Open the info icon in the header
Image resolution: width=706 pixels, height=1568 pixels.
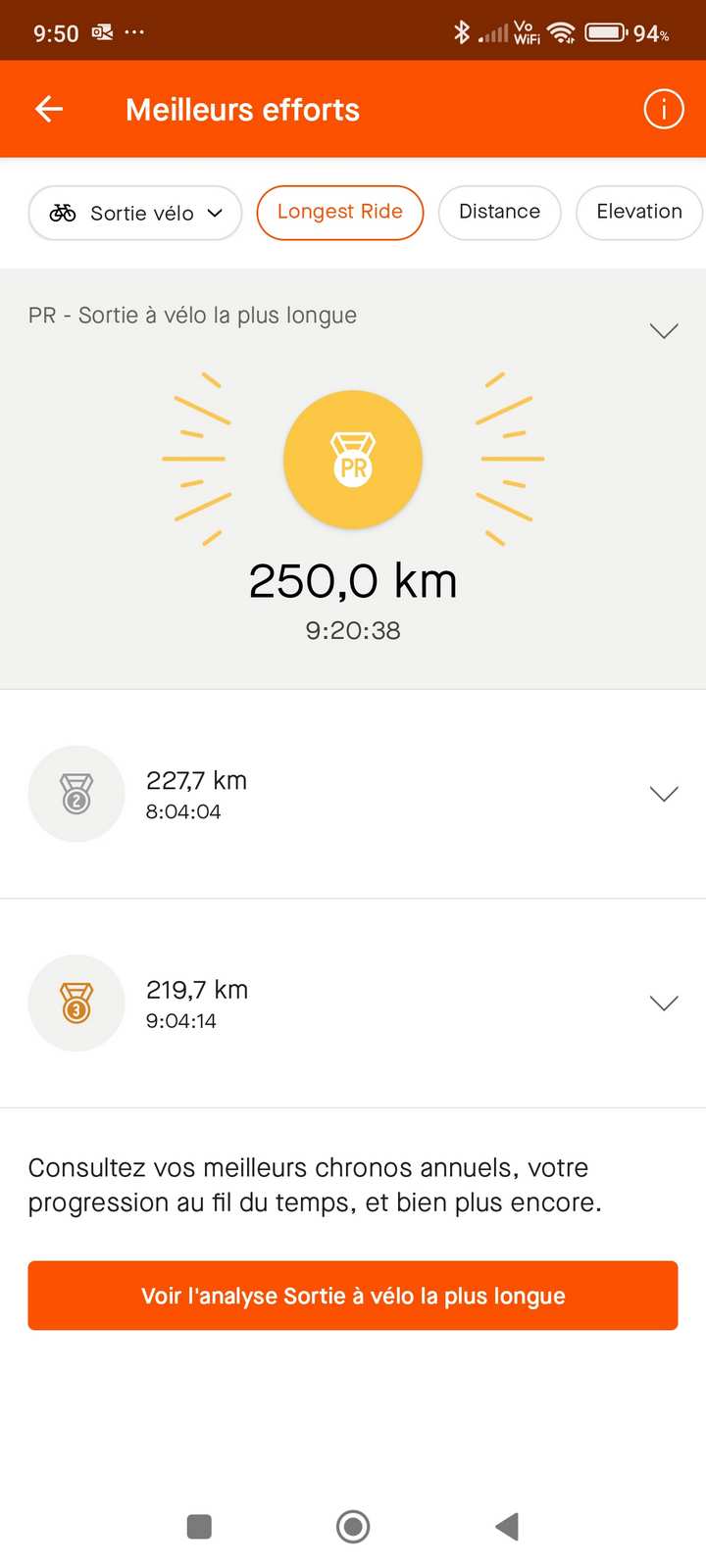(664, 109)
